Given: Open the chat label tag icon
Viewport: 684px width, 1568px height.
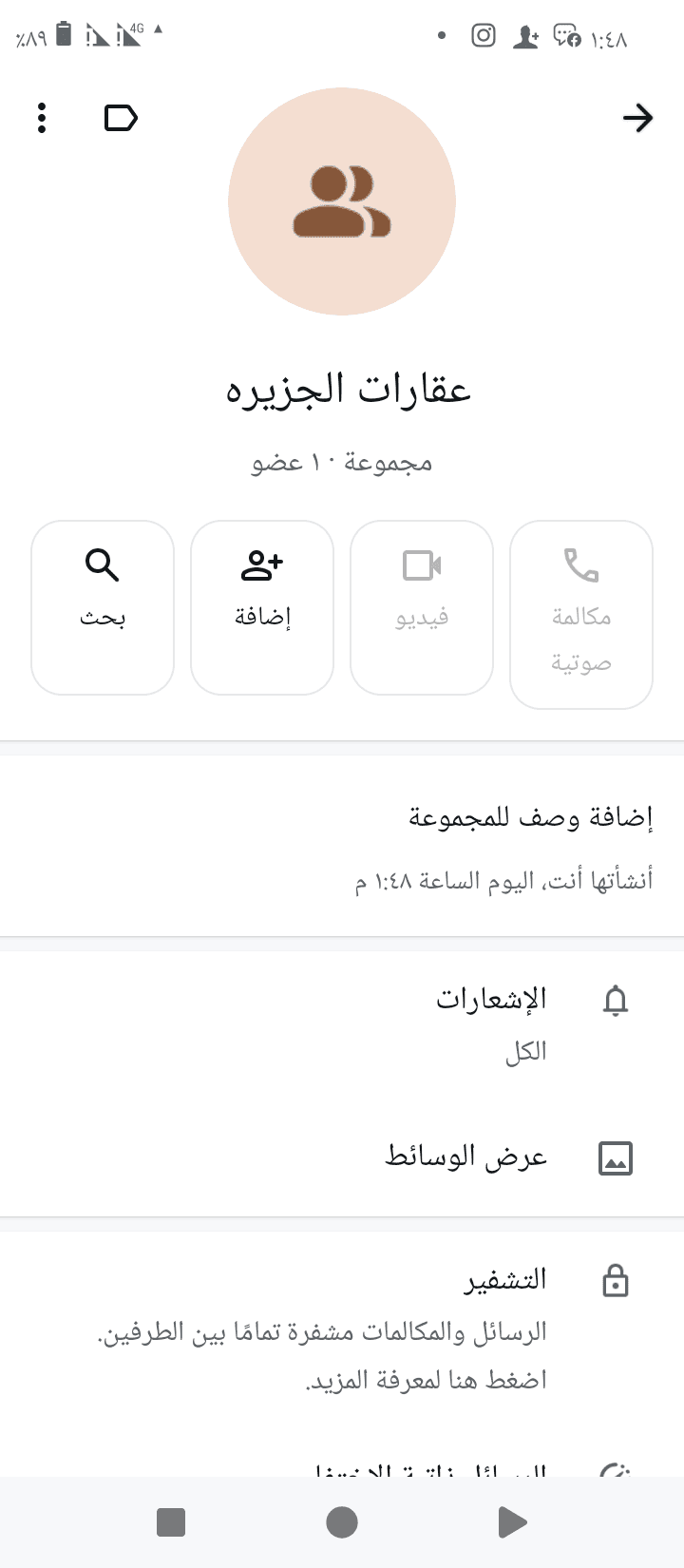Looking at the screenshot, I should click(120, 118).
